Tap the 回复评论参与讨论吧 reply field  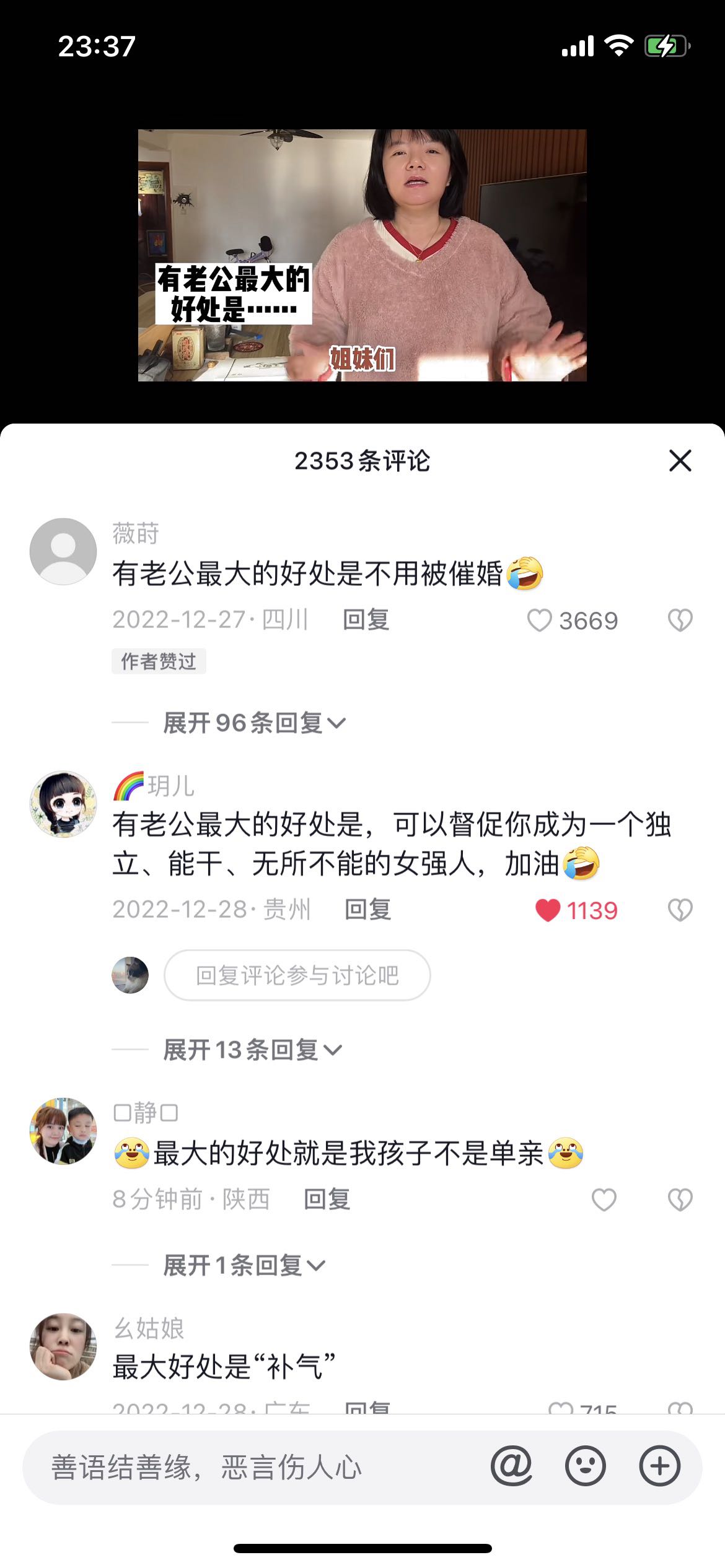[297, 975]
